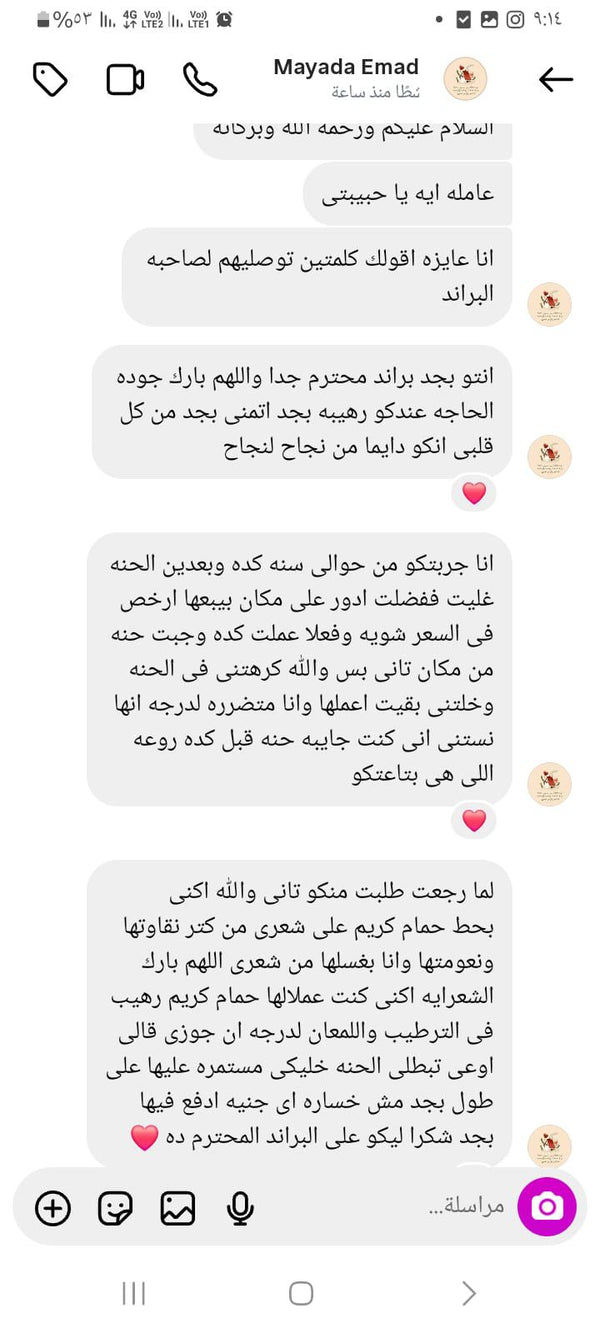
Task: Start a video call with Mayada Emad
Action: [x=126, y=80]
